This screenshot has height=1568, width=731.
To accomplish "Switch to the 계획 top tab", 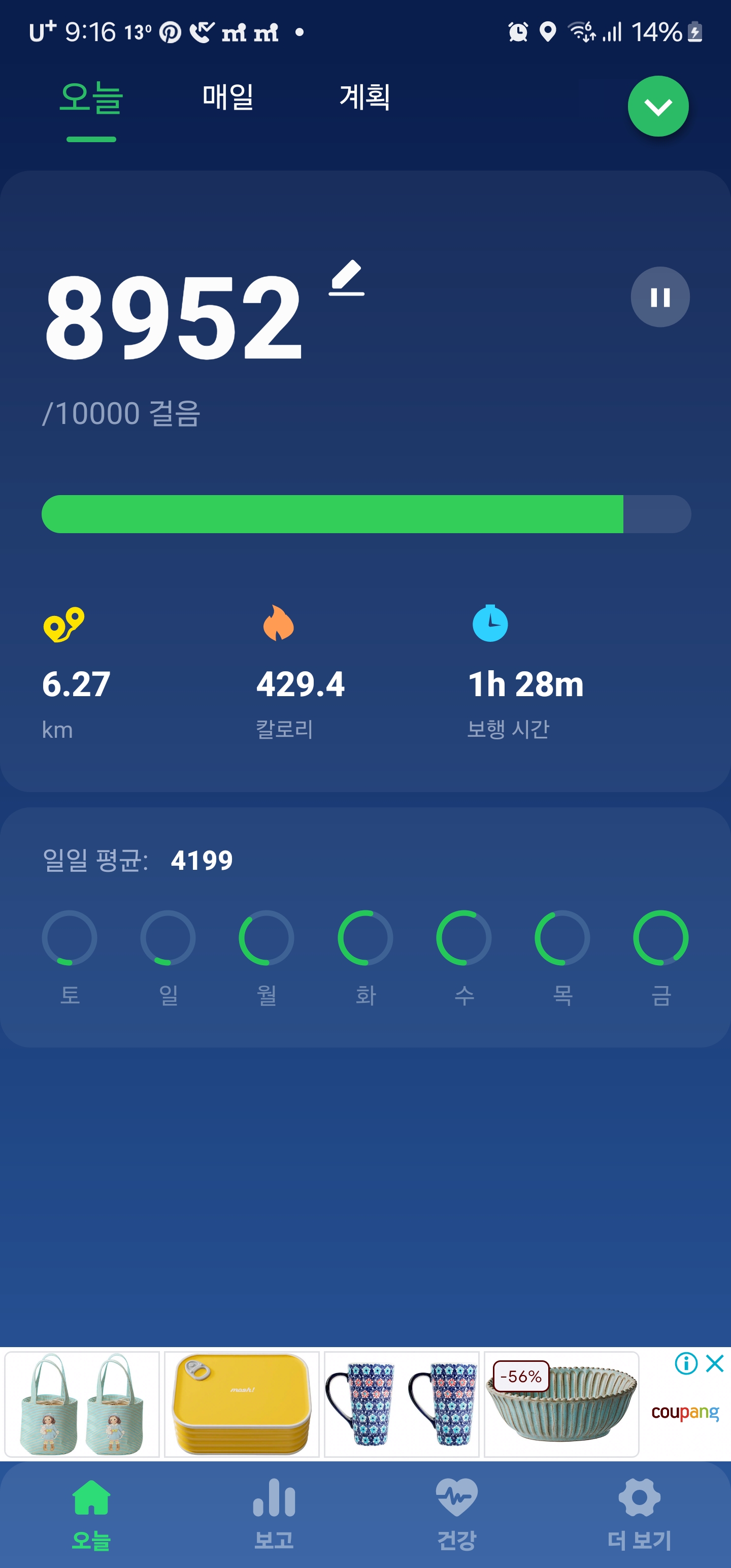I will pyautogui.click(x=364, y=97).
